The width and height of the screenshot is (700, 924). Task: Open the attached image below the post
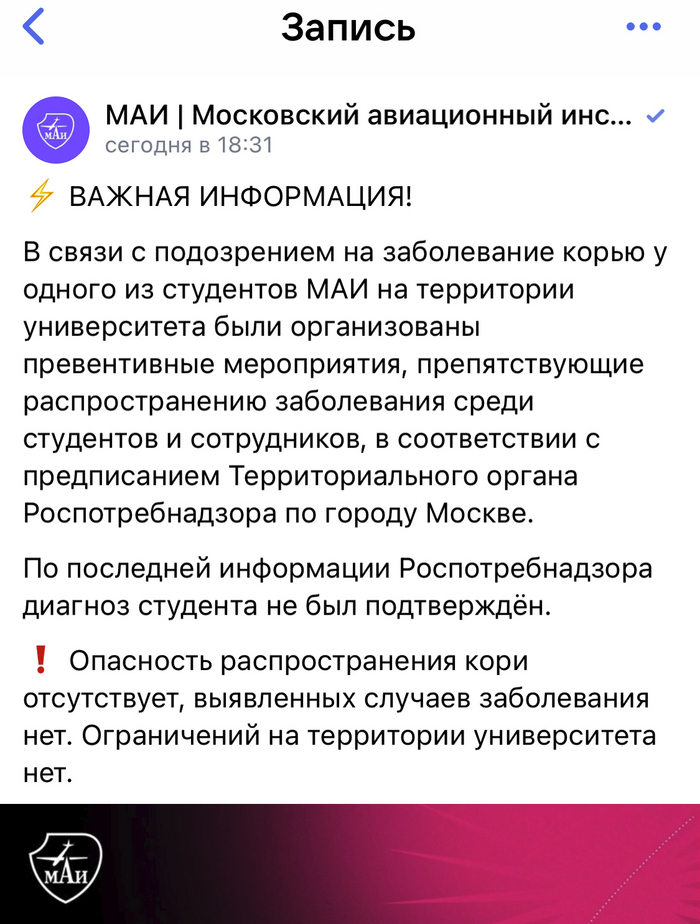click(x=350, y=865)
